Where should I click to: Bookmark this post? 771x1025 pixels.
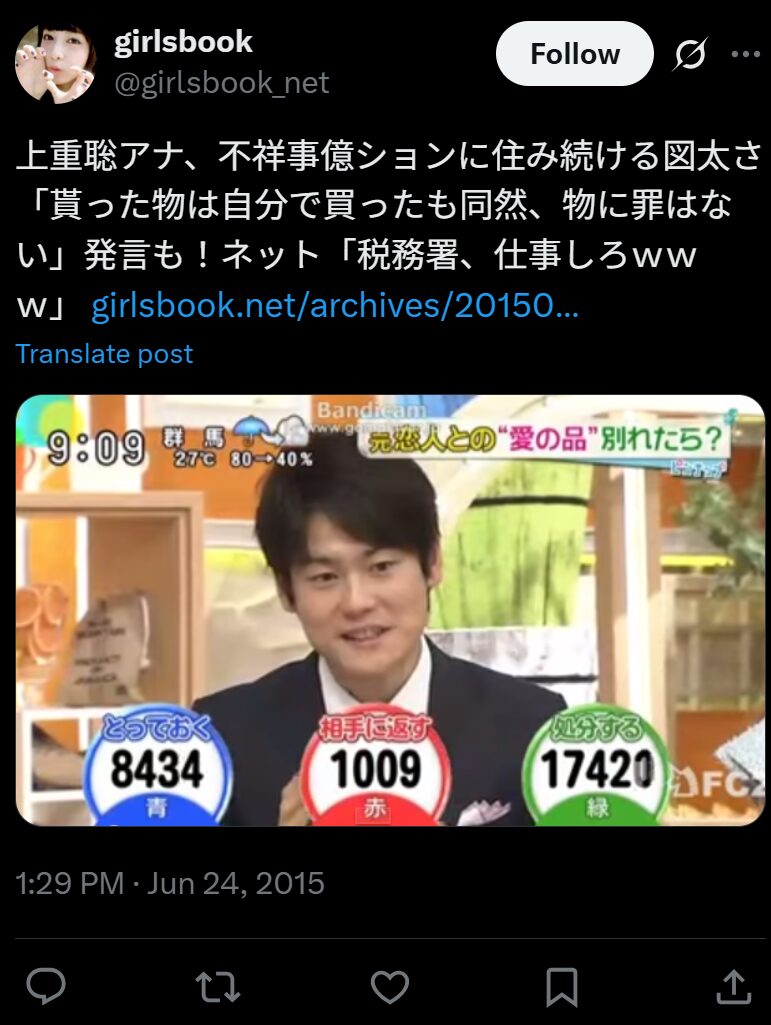(x=562, y=987)
